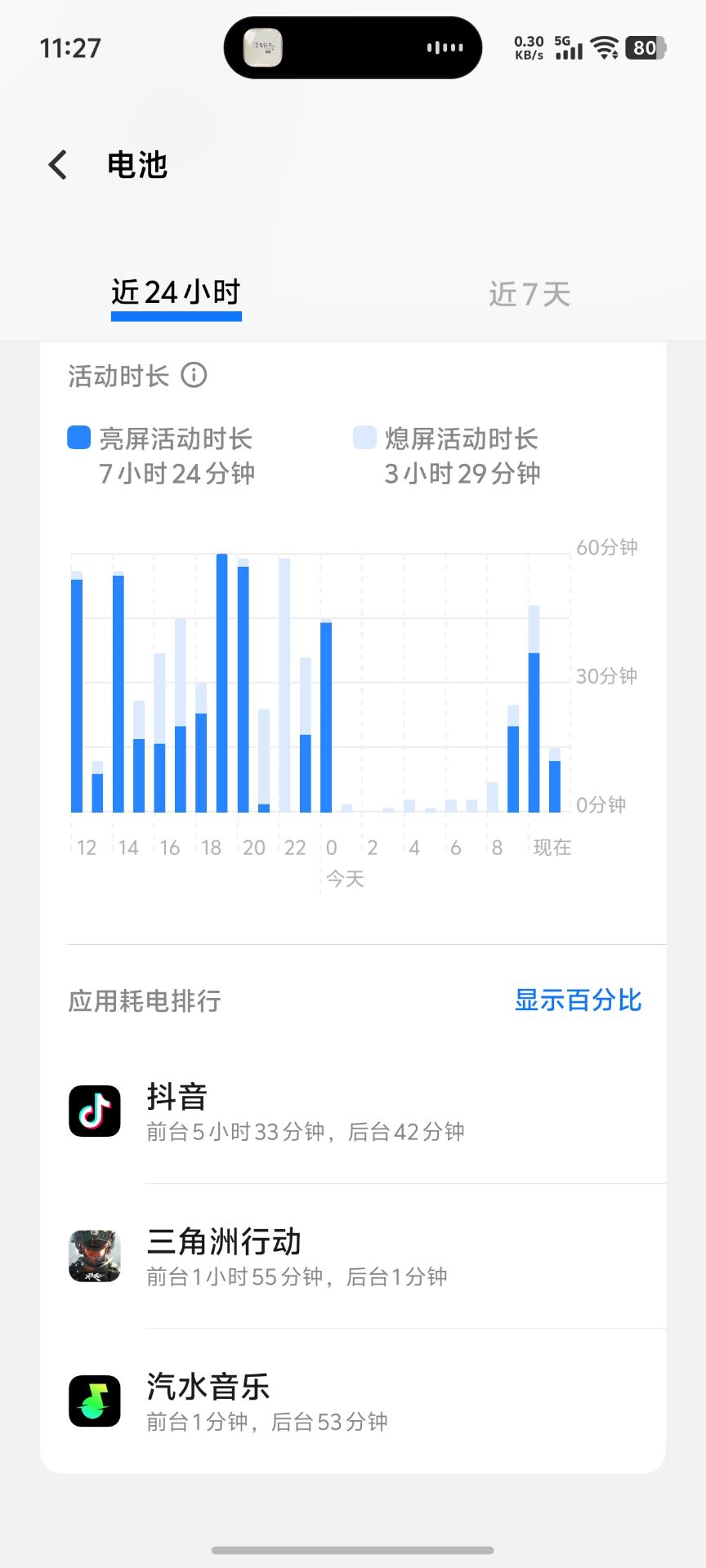Tap 显示百分比 to show percentages
706x1568 pixels.
[x=578, y=1000]
